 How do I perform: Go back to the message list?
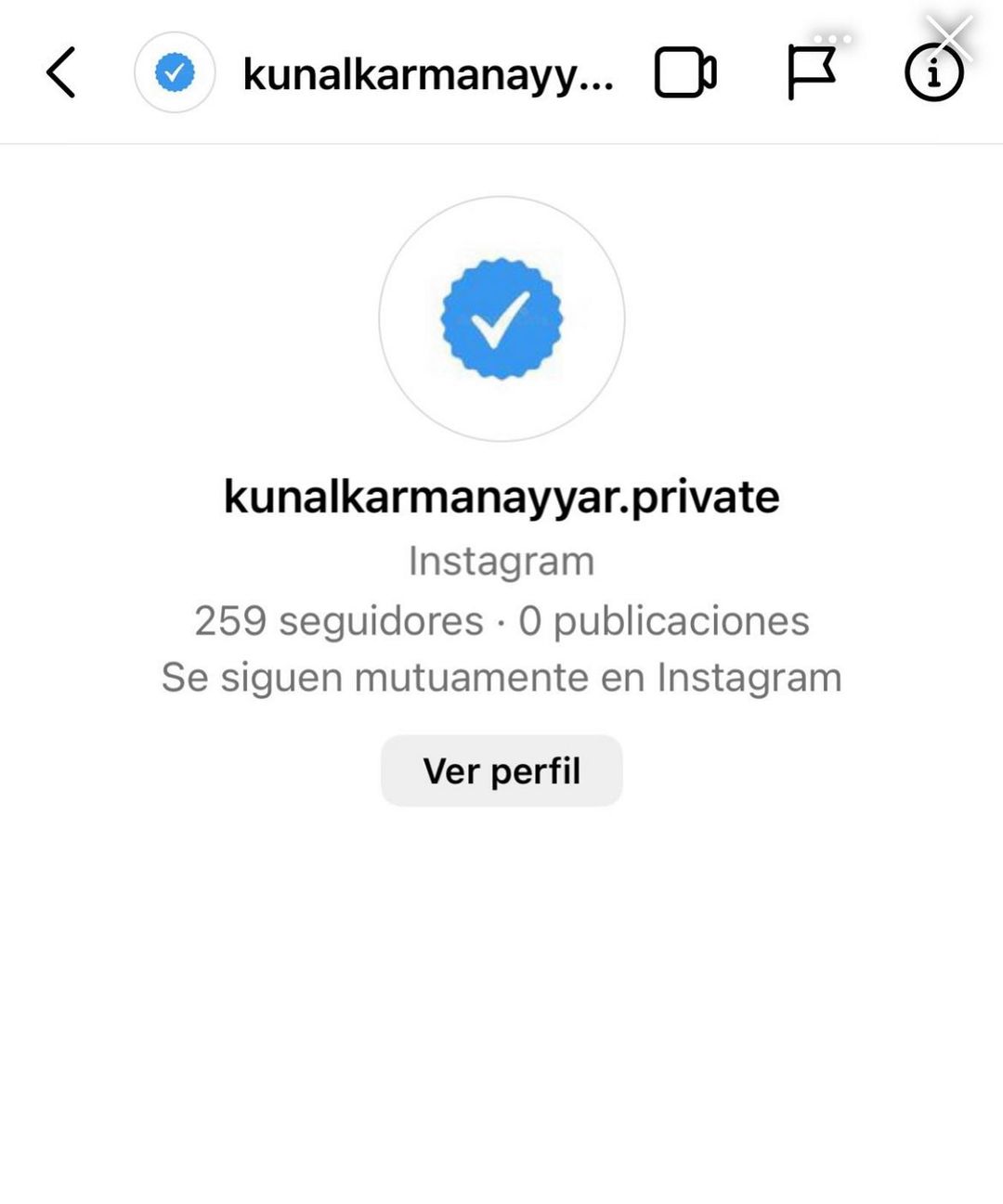pyautogui.click(x=61, y=72)
